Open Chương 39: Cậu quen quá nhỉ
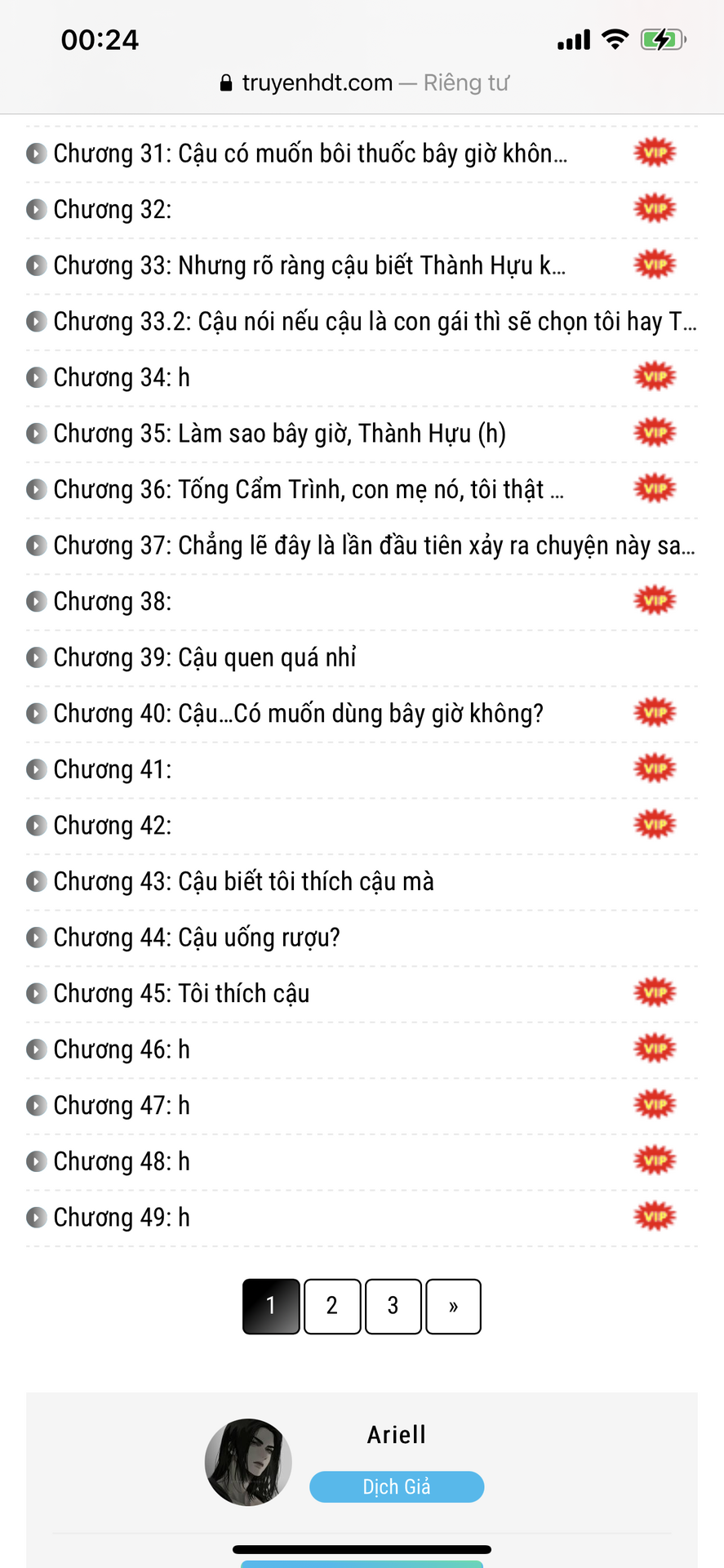The height and width of the screenshot is (1568, 724). [x=205, y=657]
